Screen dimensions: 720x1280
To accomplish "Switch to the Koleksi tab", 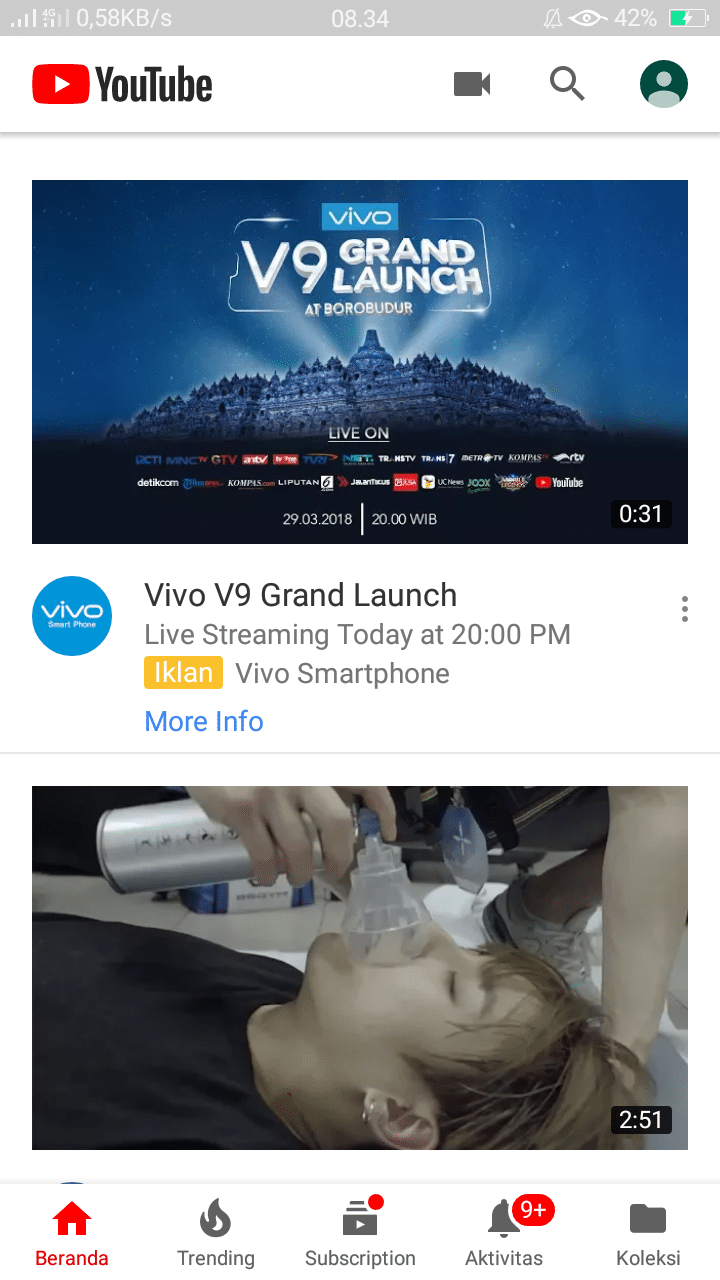I will (648, 1234).
